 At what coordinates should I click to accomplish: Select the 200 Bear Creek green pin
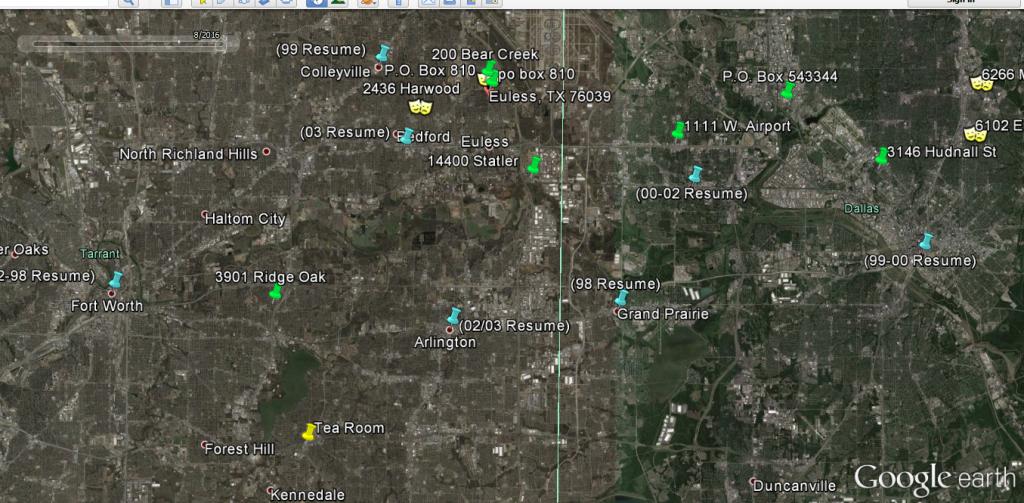(x=489, y=70)
